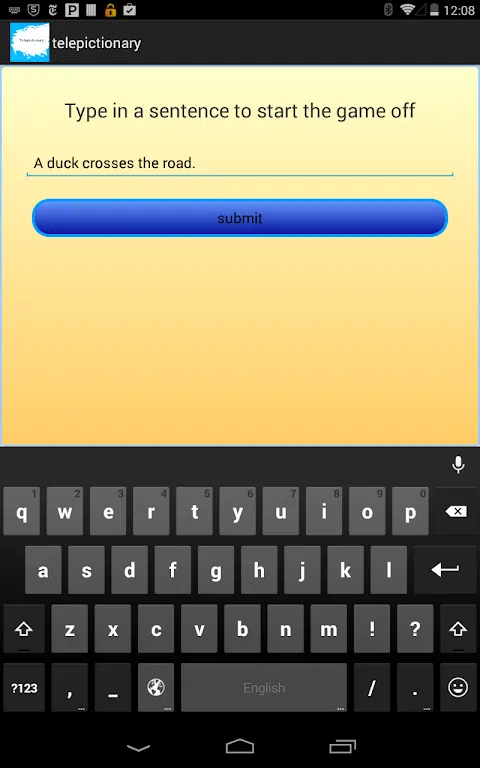
Task: Tap the globe language key
Action: click(156, 688)
